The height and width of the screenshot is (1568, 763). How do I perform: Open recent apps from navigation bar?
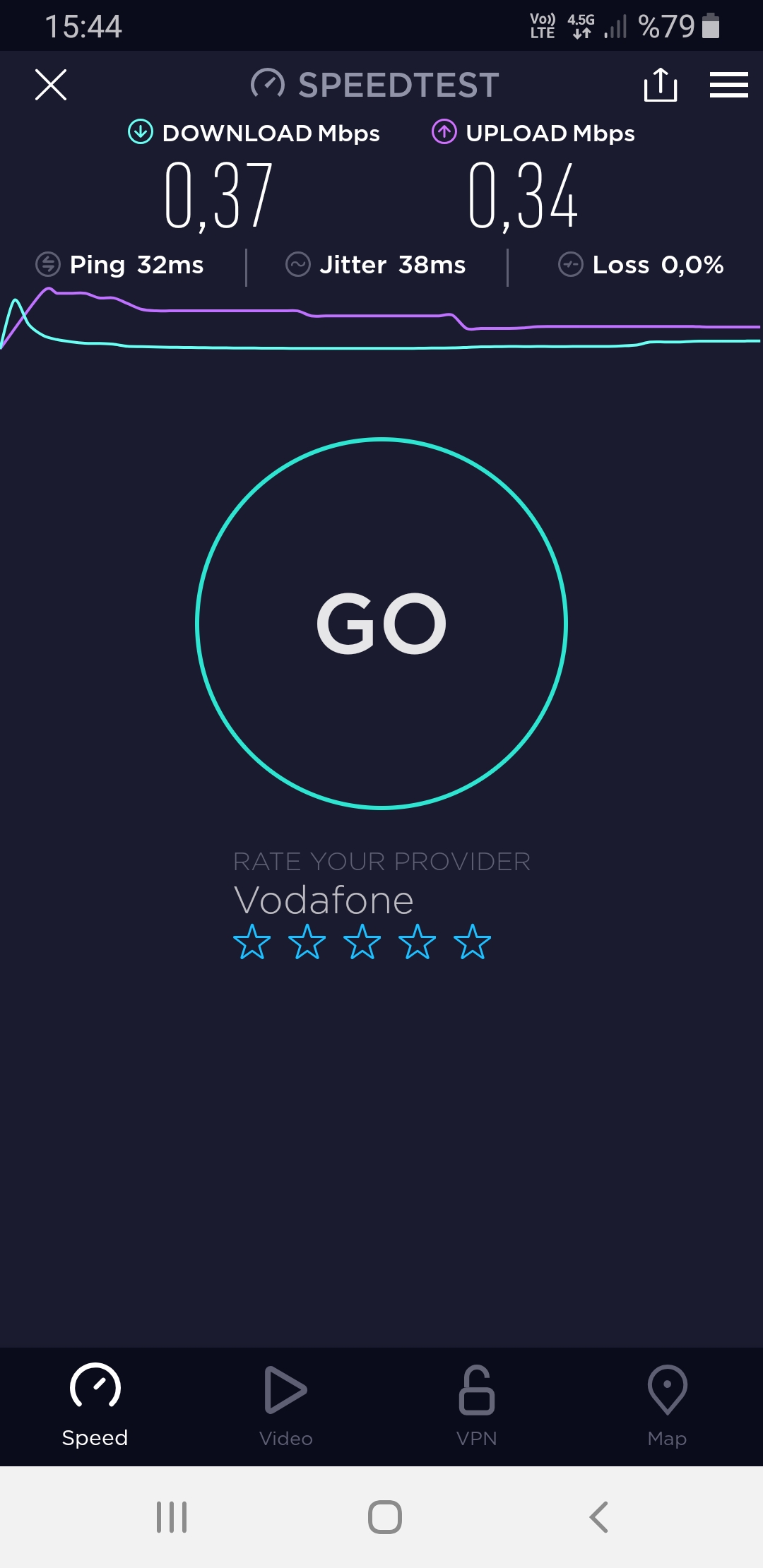tap(172, 1516)
